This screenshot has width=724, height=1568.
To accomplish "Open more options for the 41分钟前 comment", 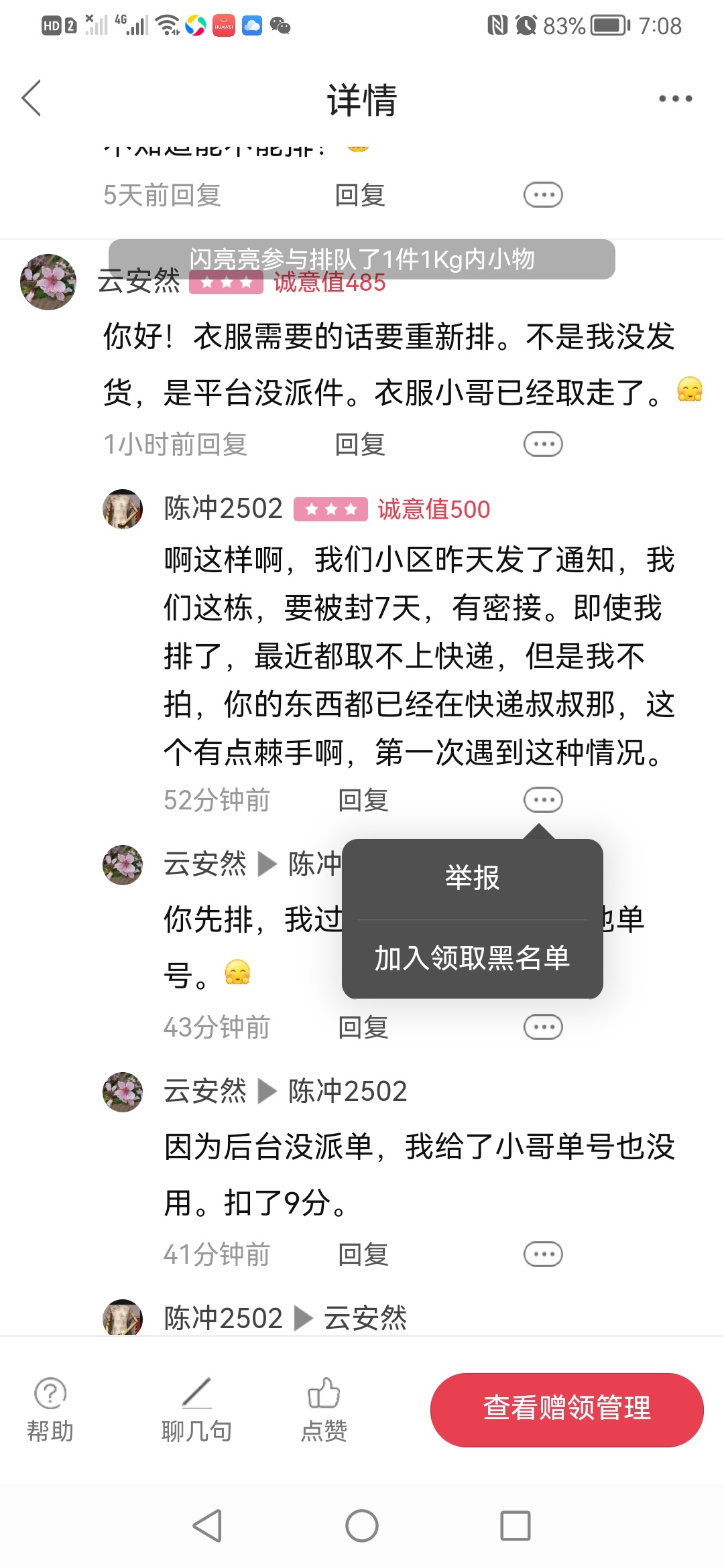I will 543,1254.
